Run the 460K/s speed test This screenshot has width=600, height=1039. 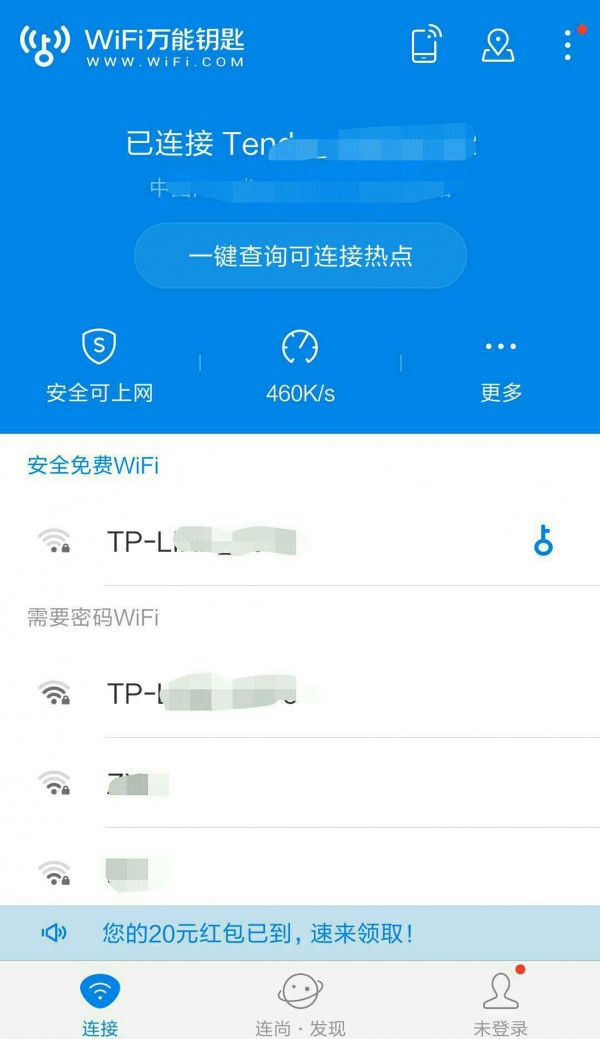pyautogui.click(x=300, y=365)
